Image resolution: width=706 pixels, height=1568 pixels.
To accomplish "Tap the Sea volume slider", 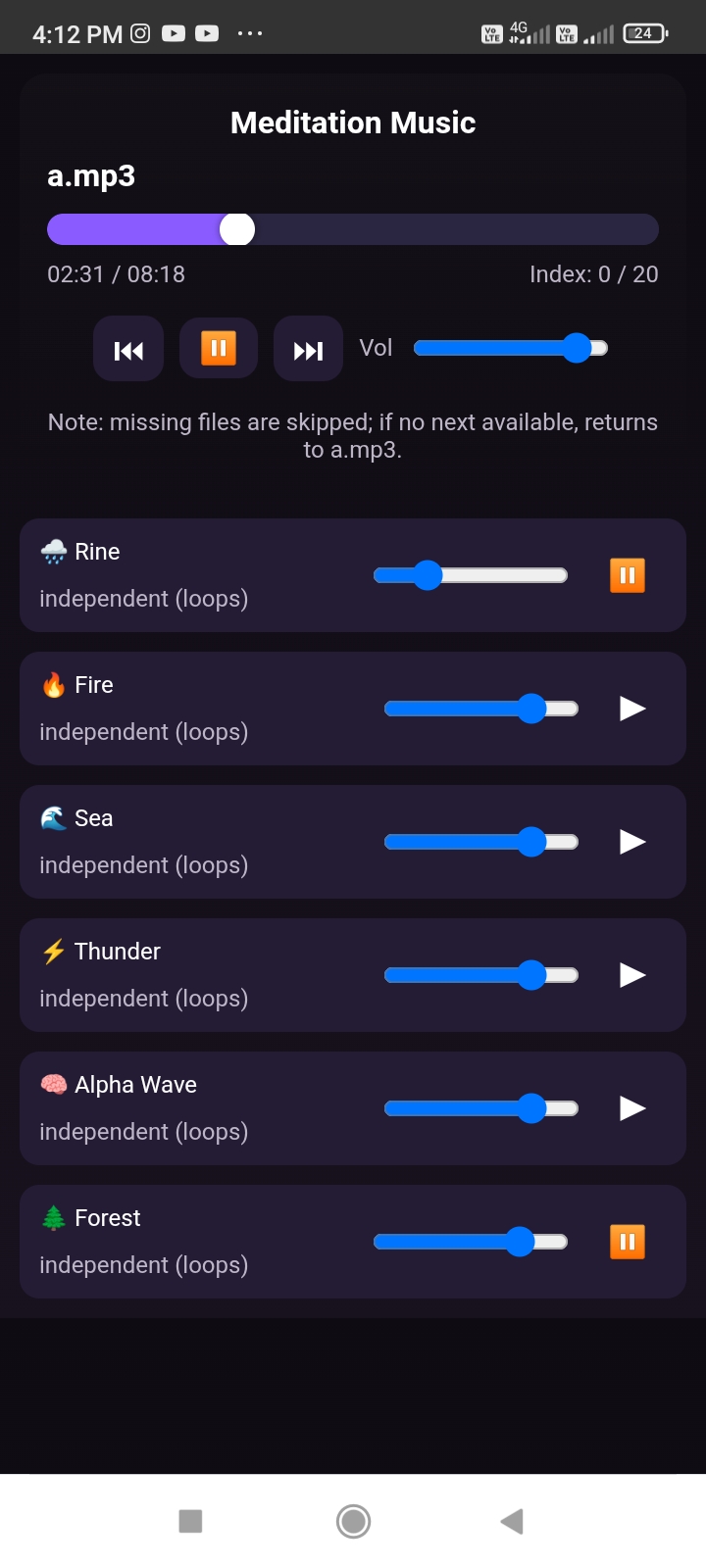I will [480, 842].
